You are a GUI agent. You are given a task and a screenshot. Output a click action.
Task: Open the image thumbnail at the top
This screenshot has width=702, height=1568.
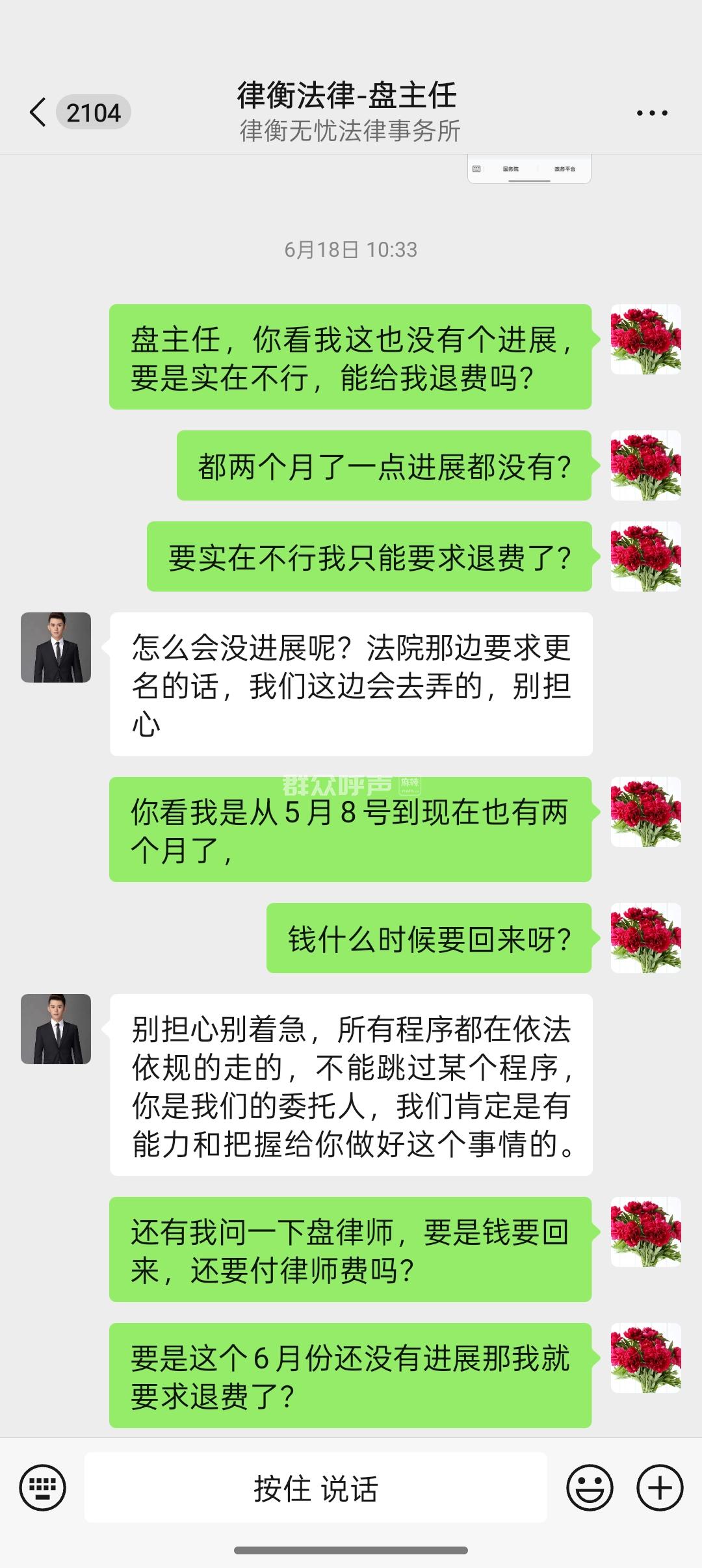point(529,170)
